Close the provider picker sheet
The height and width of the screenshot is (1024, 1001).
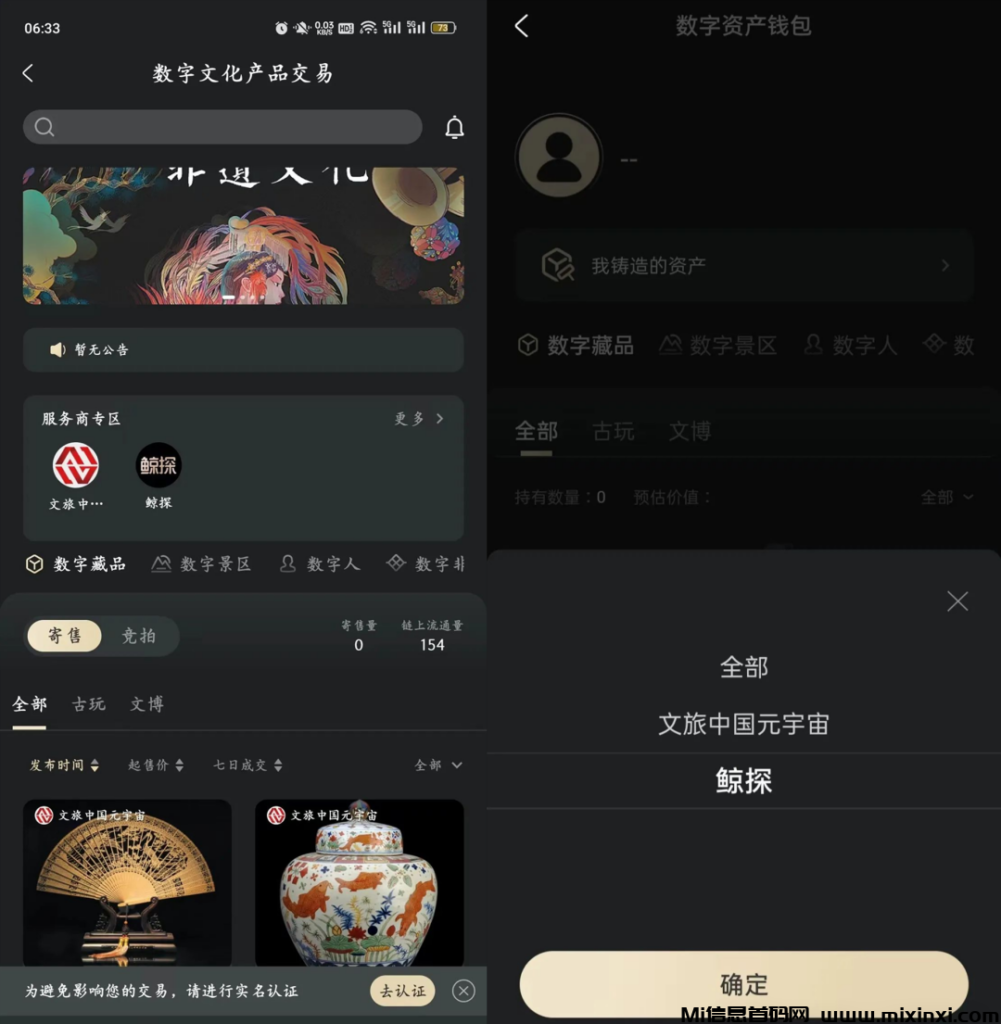[957, 601]
